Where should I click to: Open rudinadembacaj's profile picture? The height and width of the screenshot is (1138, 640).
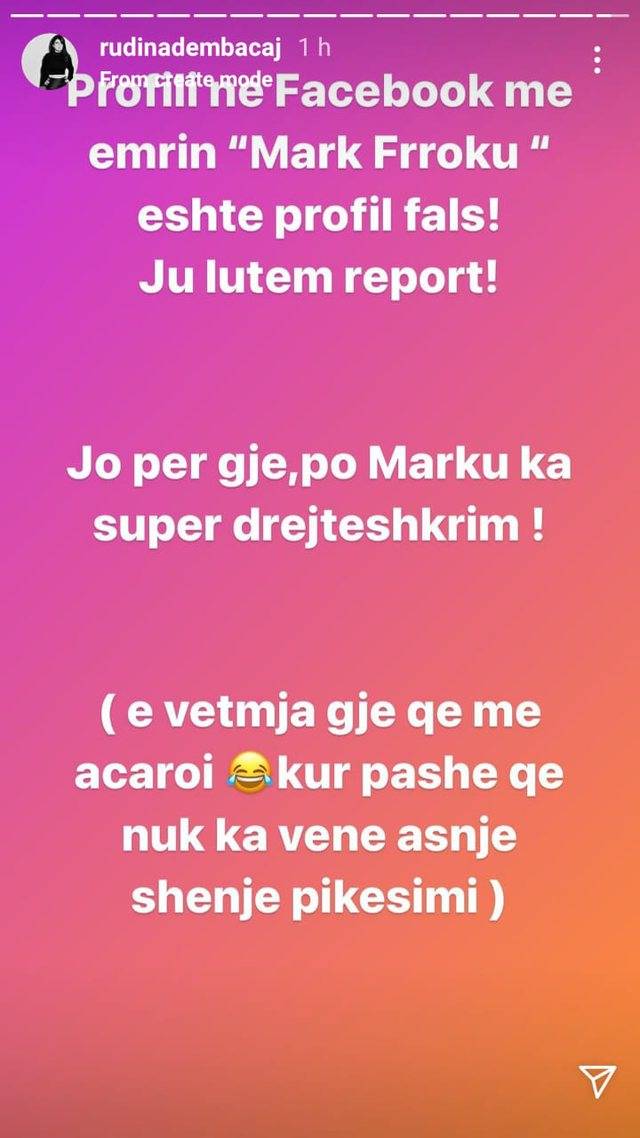click(50, 62)
